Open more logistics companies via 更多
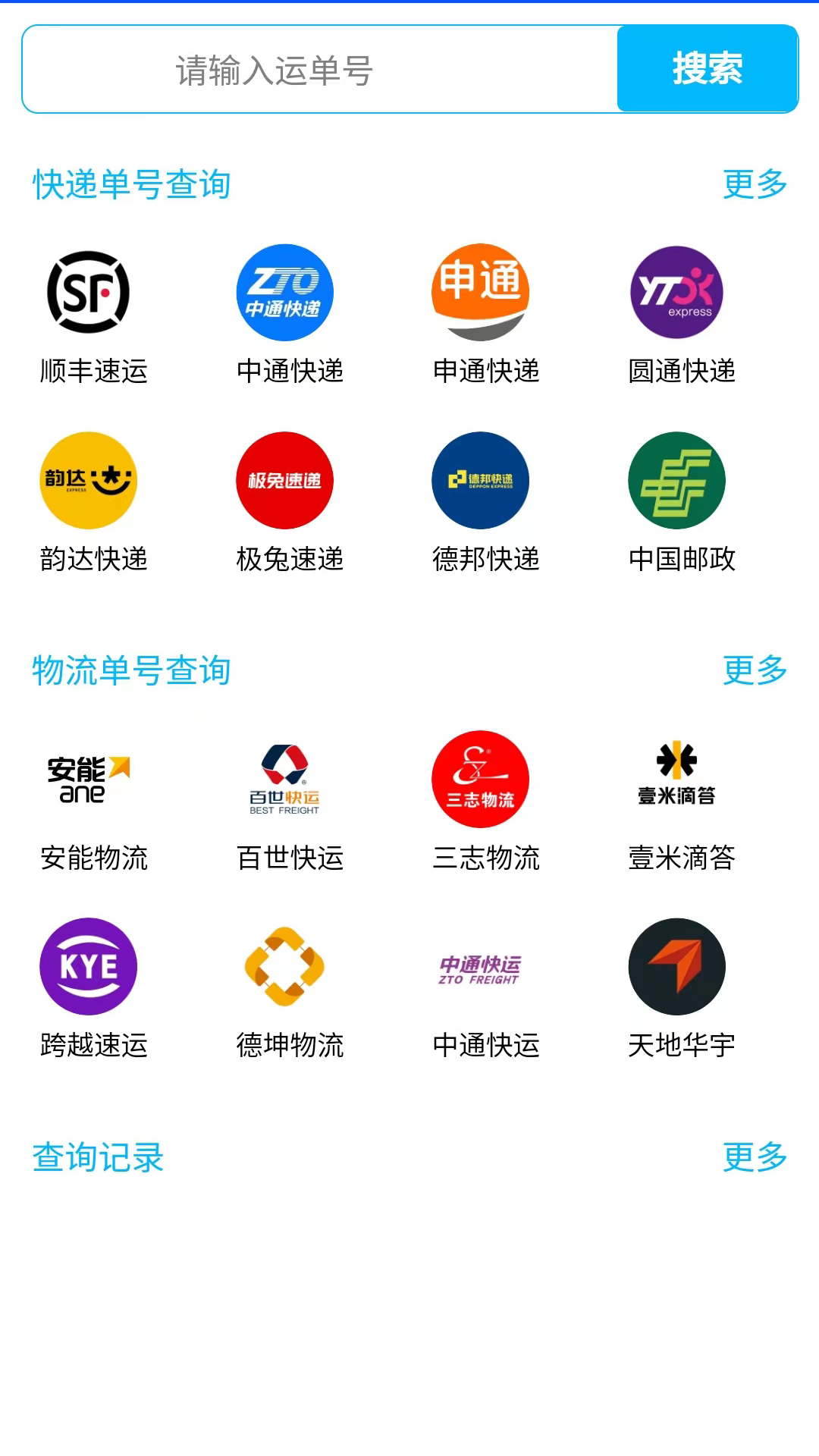Image resolution: width=819 pixels, height=1456 pixels. point(753,672)
